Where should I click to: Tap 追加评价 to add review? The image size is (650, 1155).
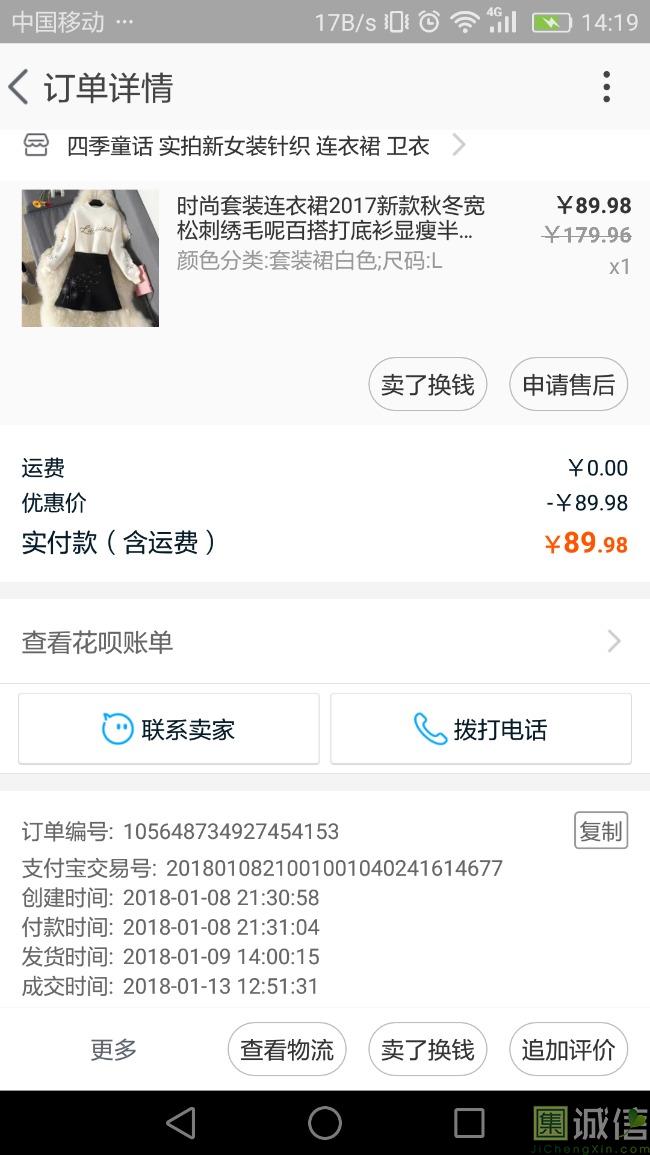(x=568, y=1049)
